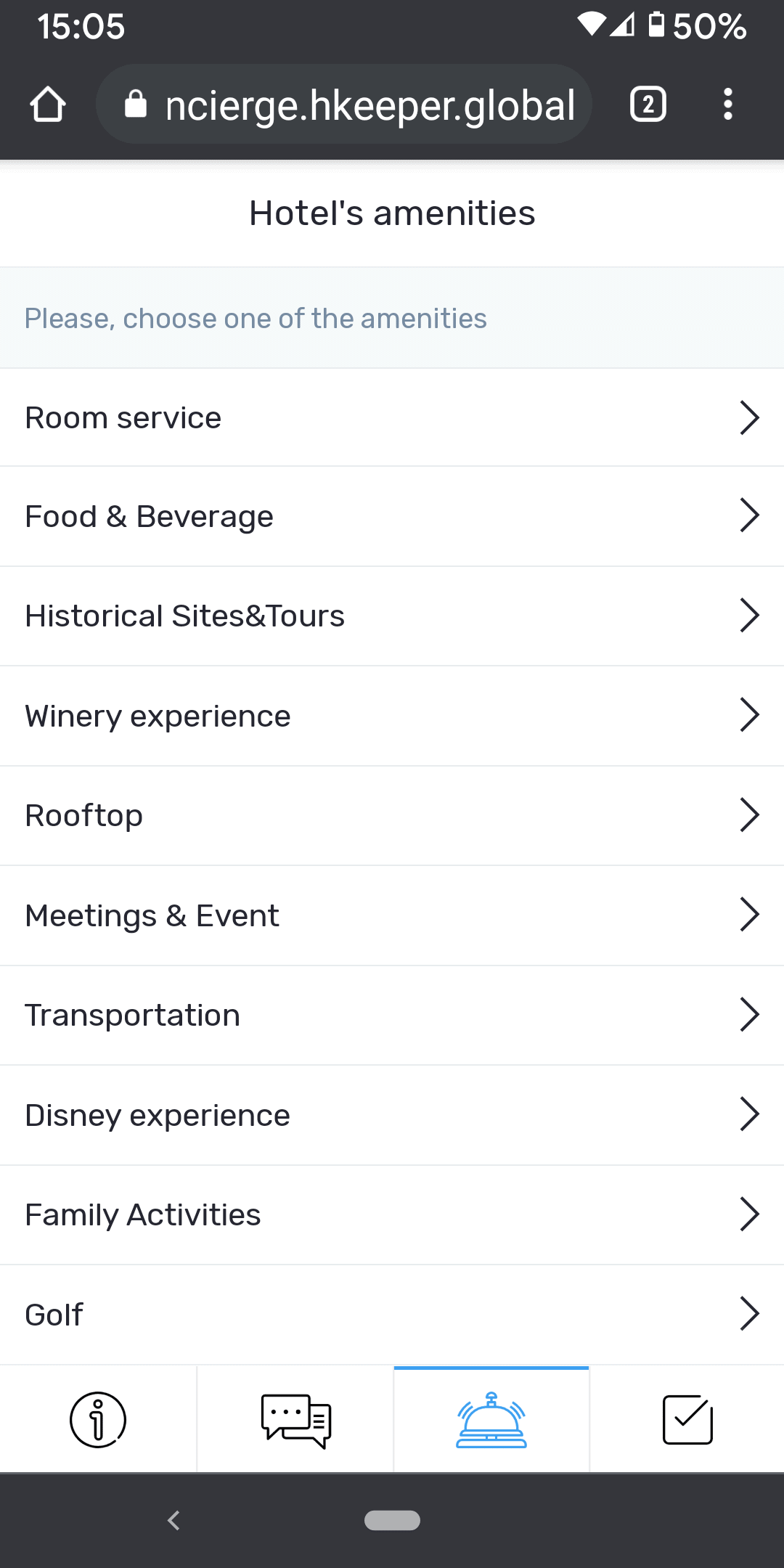Open the browser overflow menu

click(x=728, y=105)
